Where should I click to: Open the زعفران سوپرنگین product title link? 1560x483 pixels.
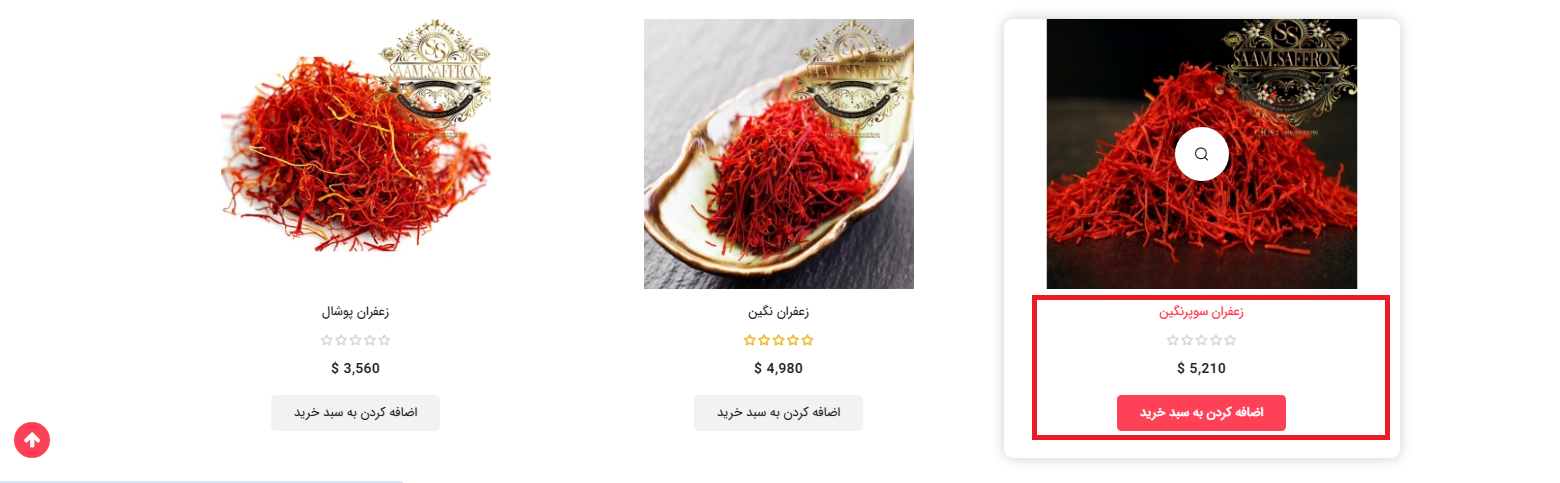pyautogui.click(x=1201, y=312)
